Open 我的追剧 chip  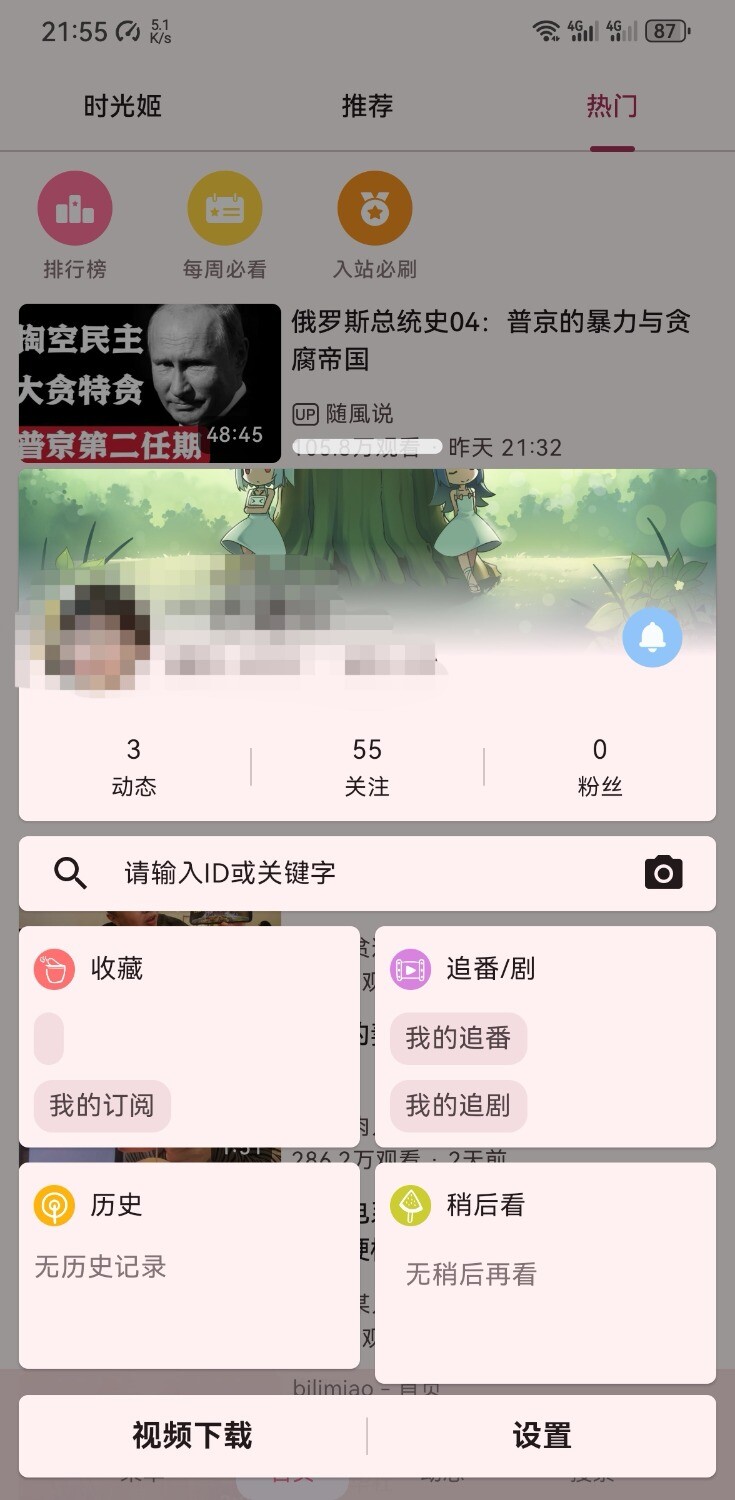pyautogui.click(x=458, y=1106)
